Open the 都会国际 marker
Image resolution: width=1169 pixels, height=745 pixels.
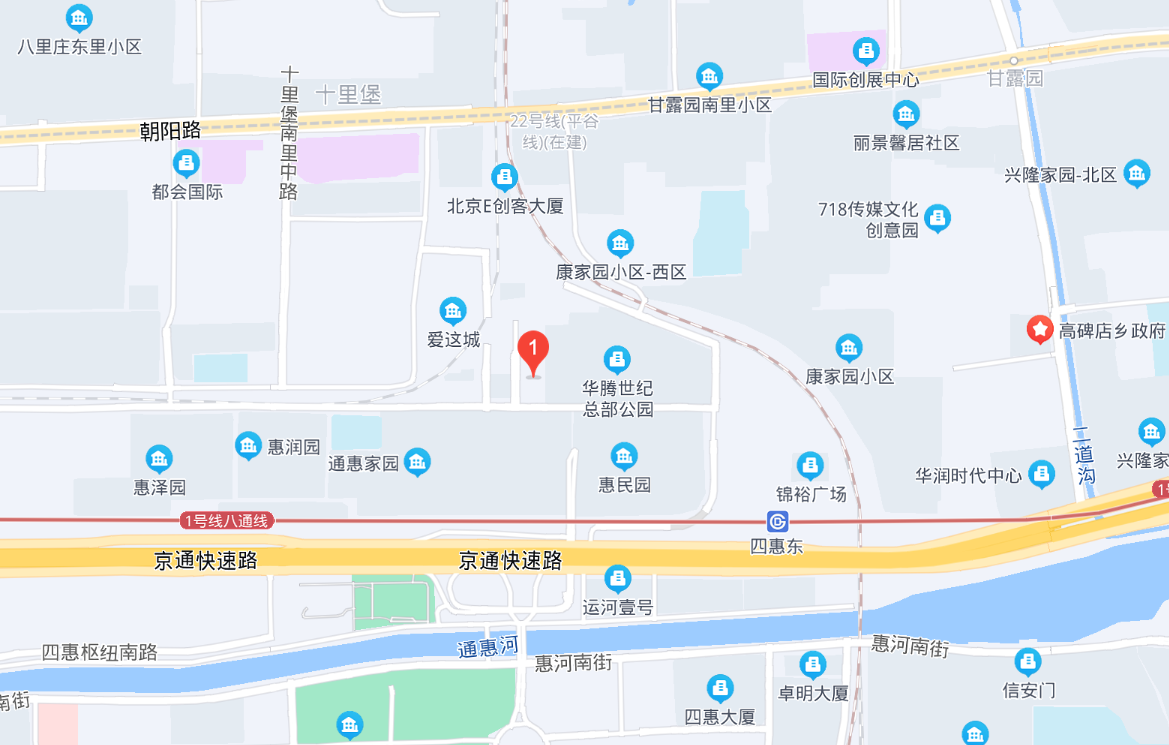point(186,163)
